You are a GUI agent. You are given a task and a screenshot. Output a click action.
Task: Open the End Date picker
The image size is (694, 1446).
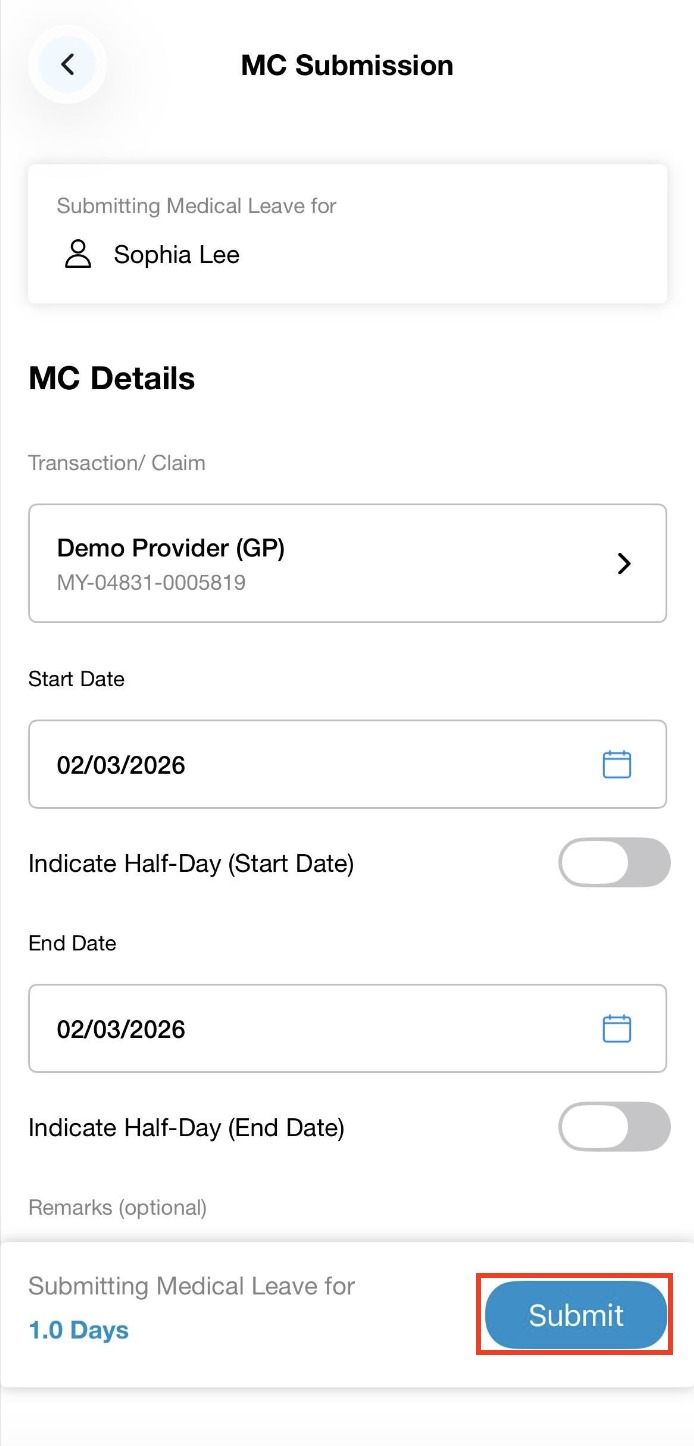coord(616,1029)
